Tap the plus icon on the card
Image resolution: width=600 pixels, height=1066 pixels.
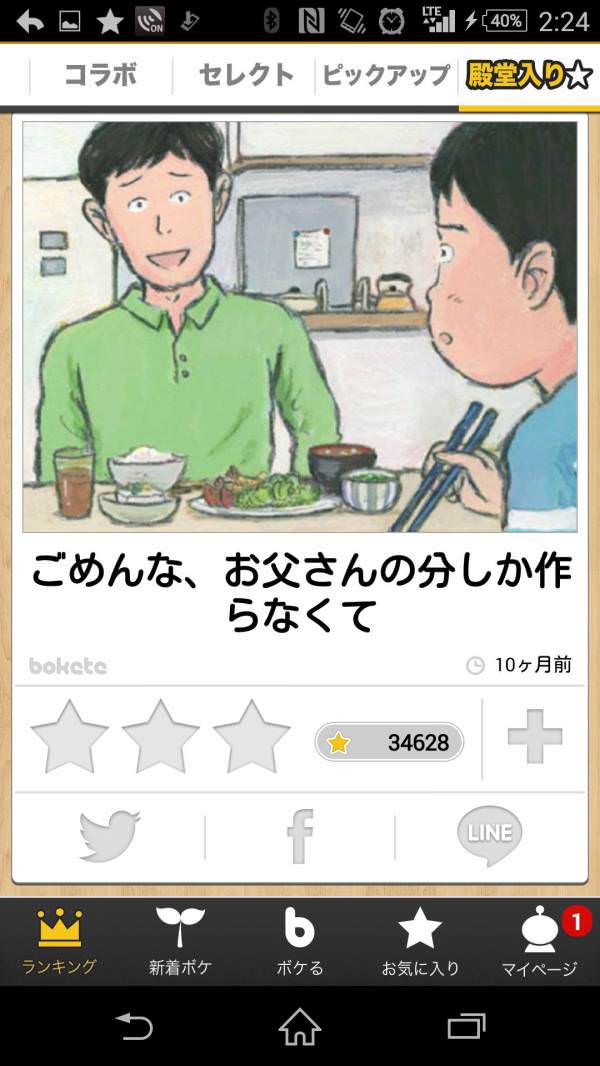point(535,738)
